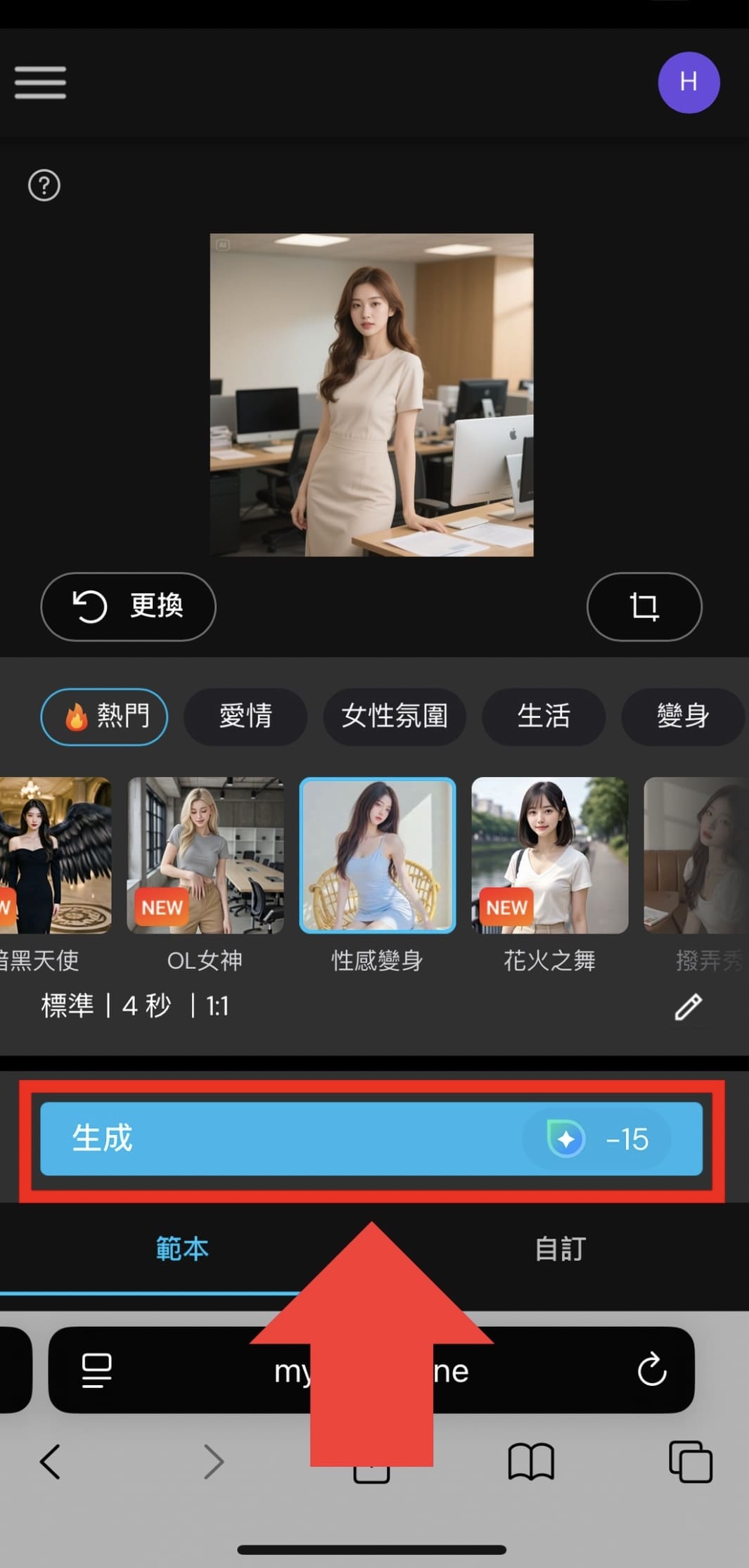Open browser bookmarks with the book icon
The image size is (749, 1568).
coord(532,1463)
